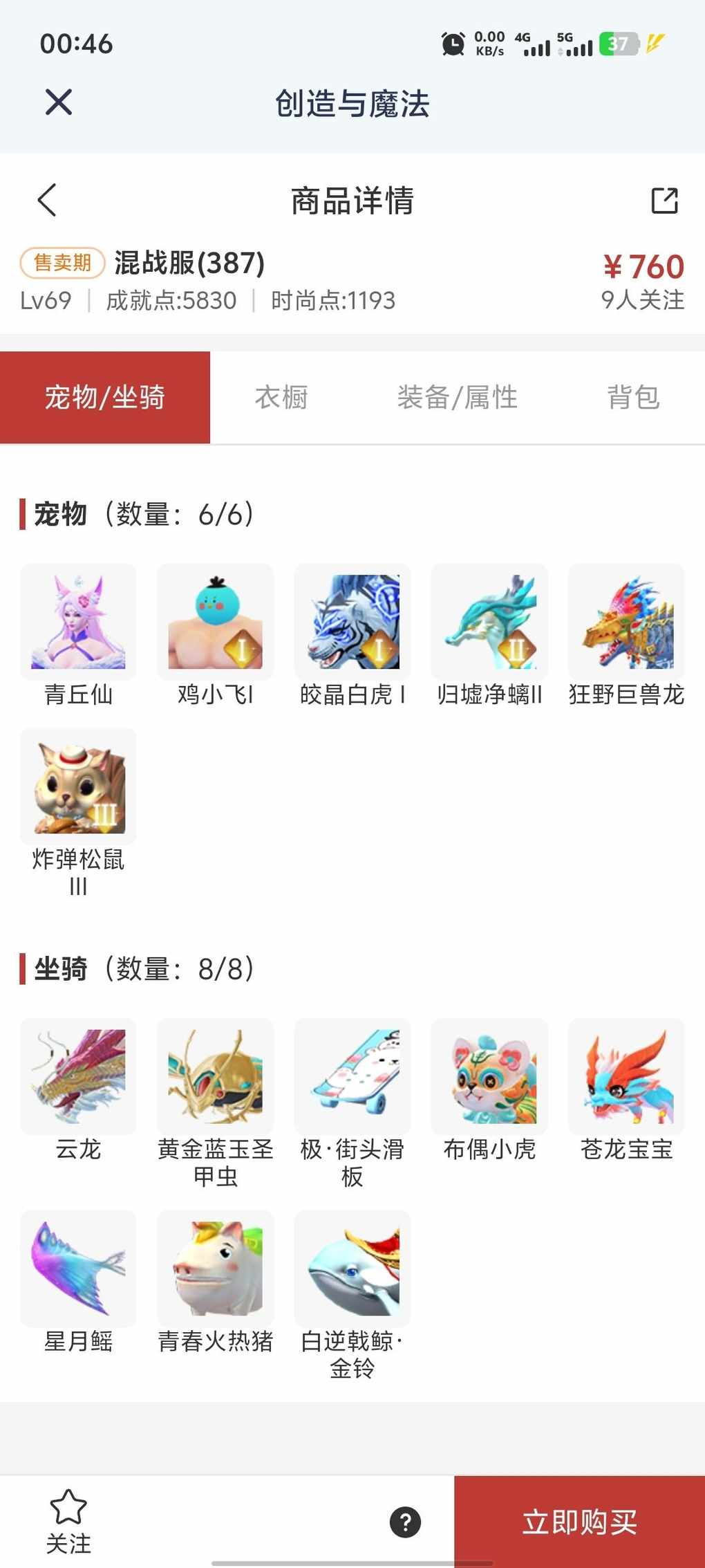The image size is (705, 1568).
Task: Open the 布偶小虎 mount
Action: (x=489, y=1076)
